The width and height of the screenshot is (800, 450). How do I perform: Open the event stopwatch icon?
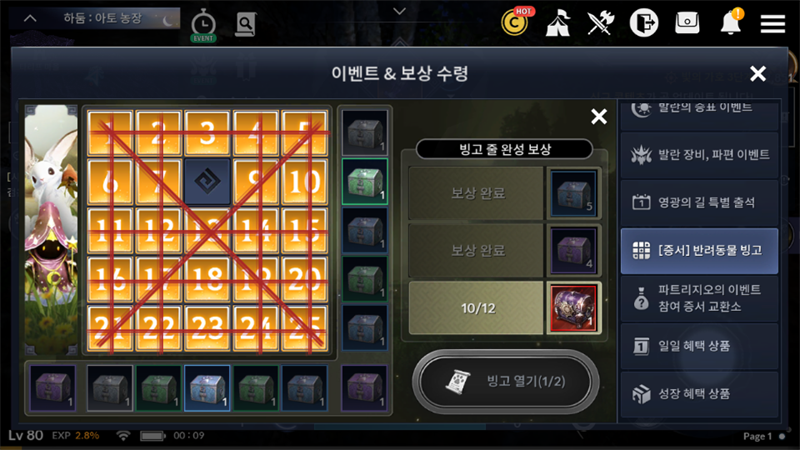click(204, 24)
